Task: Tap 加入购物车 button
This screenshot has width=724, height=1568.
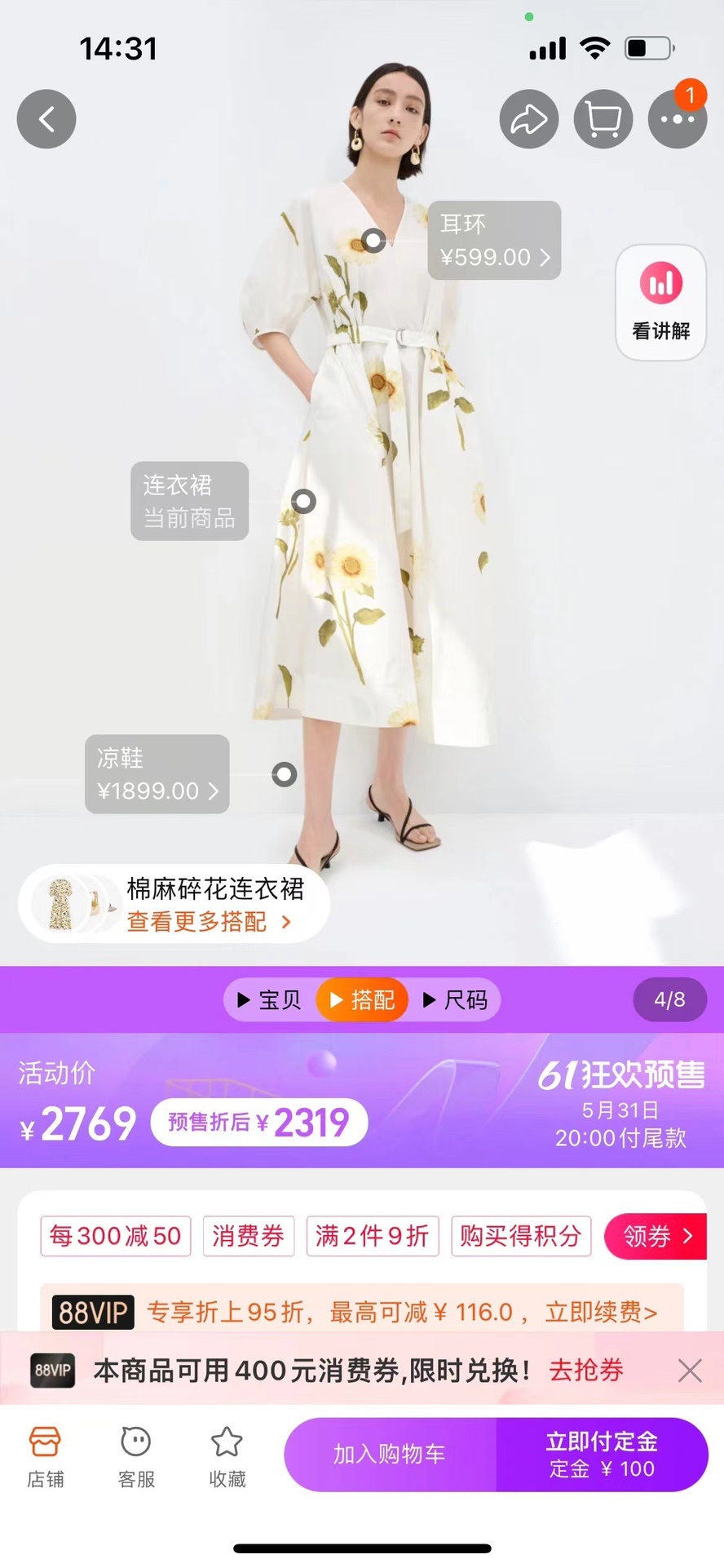Action: [x=390, y=1455]
